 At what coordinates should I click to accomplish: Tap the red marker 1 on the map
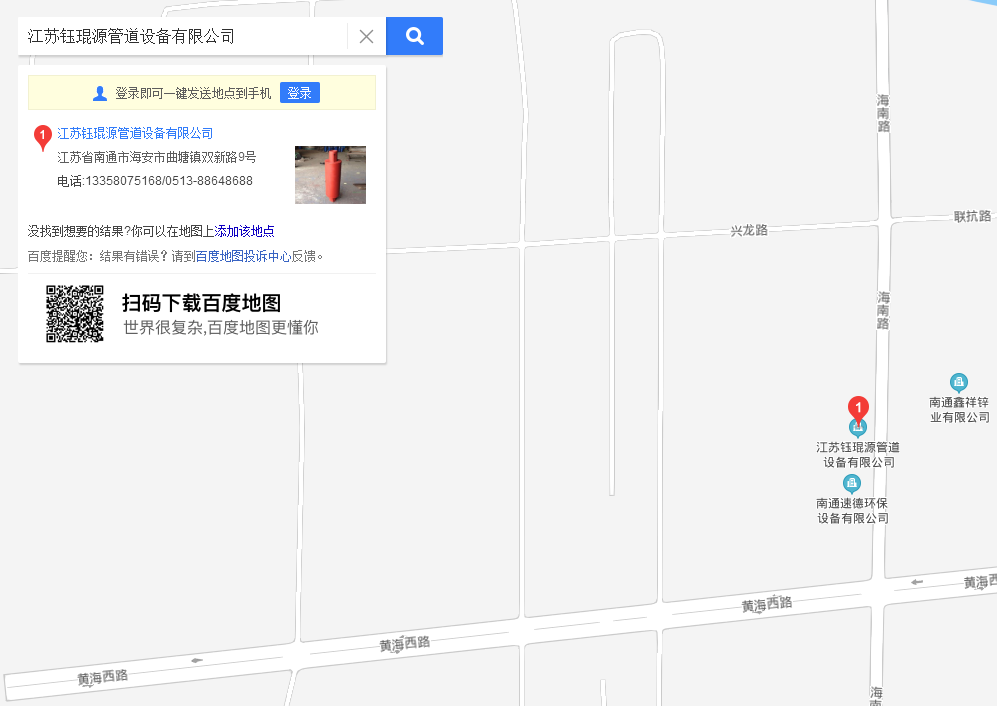(x=858, y=408)
